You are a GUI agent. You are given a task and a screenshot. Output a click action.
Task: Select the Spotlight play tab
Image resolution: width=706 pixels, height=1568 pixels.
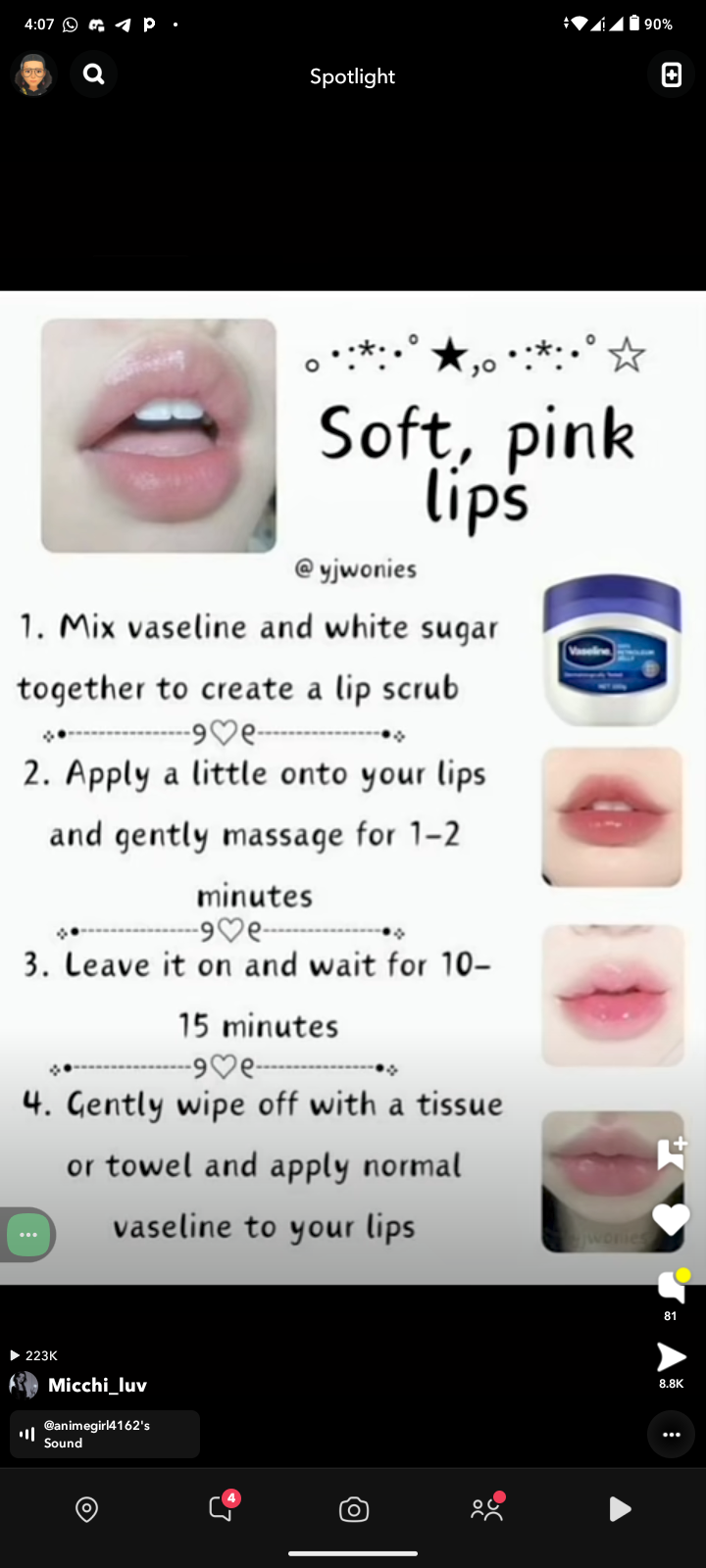pyautogui.click(x=619, y=1509)
